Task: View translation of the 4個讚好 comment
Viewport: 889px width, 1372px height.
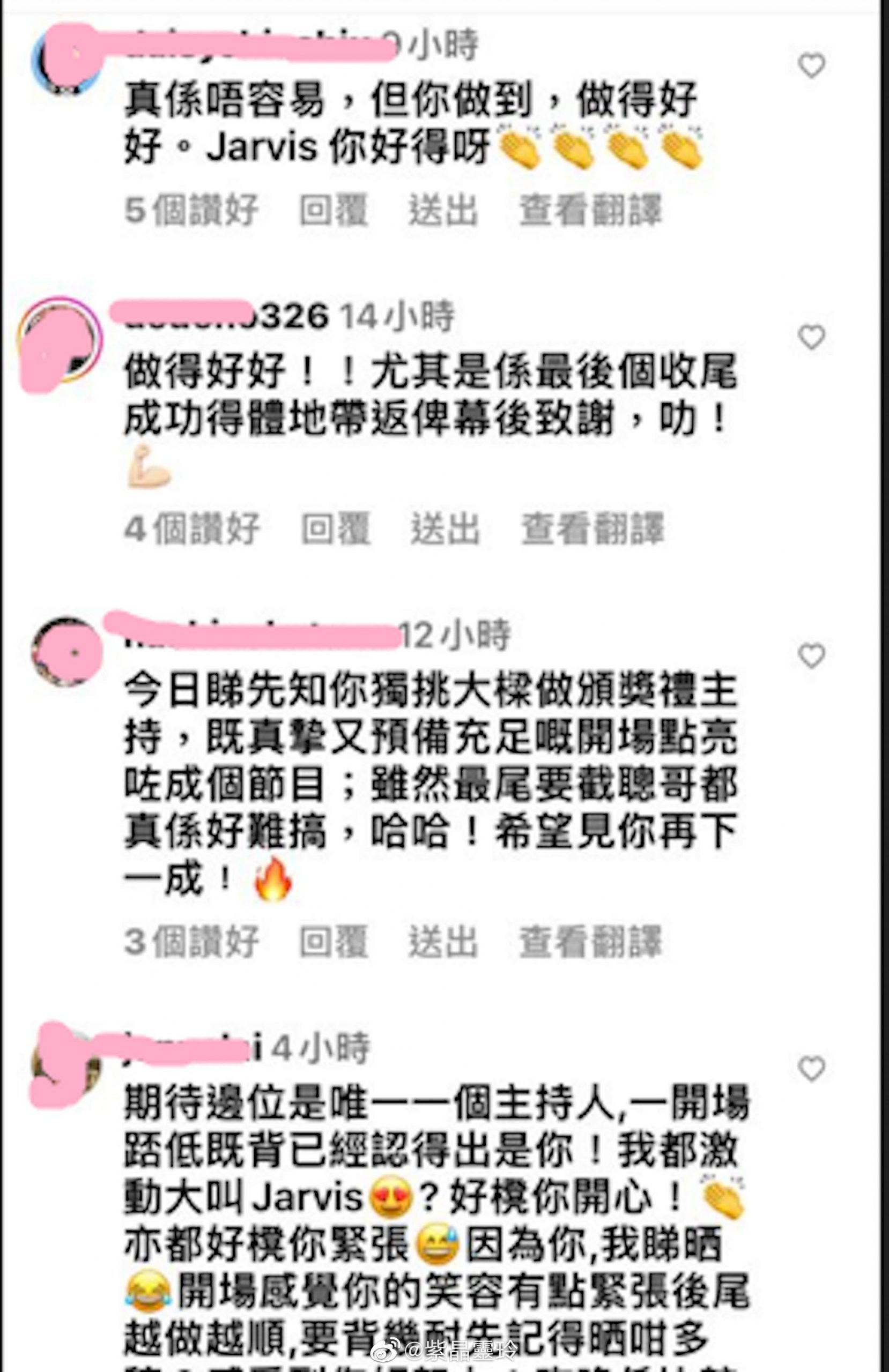Action: point(592,528)
